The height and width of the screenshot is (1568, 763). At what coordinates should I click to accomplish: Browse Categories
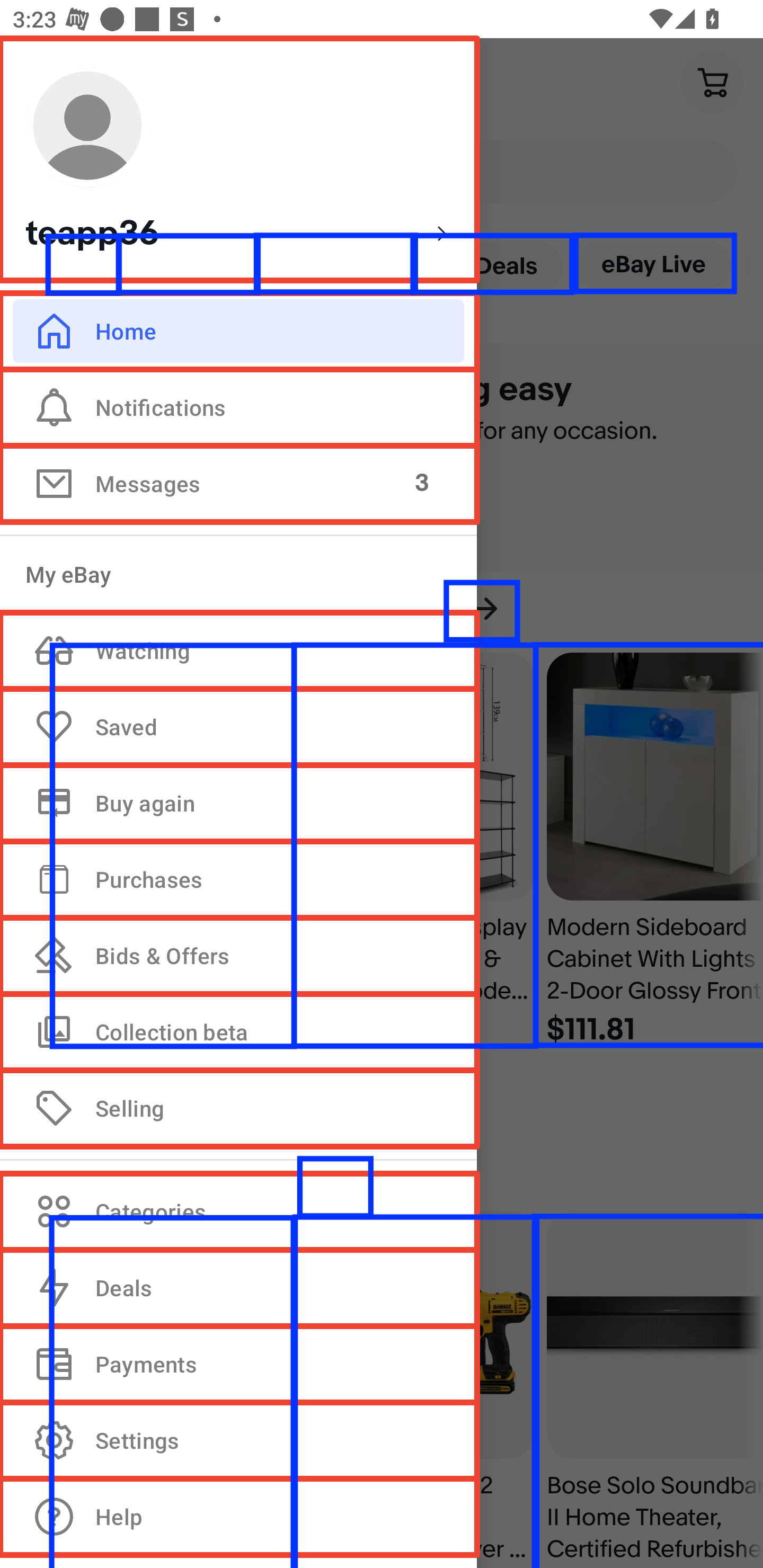tap(237, 1210)
